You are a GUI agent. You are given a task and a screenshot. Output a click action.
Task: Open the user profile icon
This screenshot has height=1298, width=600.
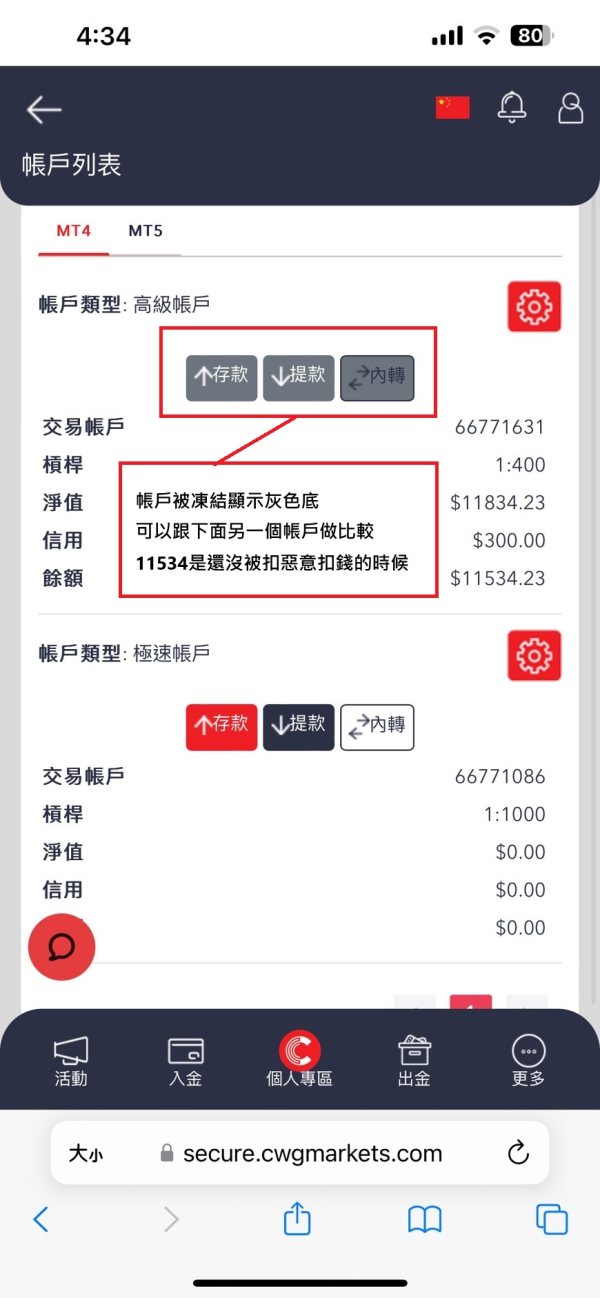coord(570,108)
